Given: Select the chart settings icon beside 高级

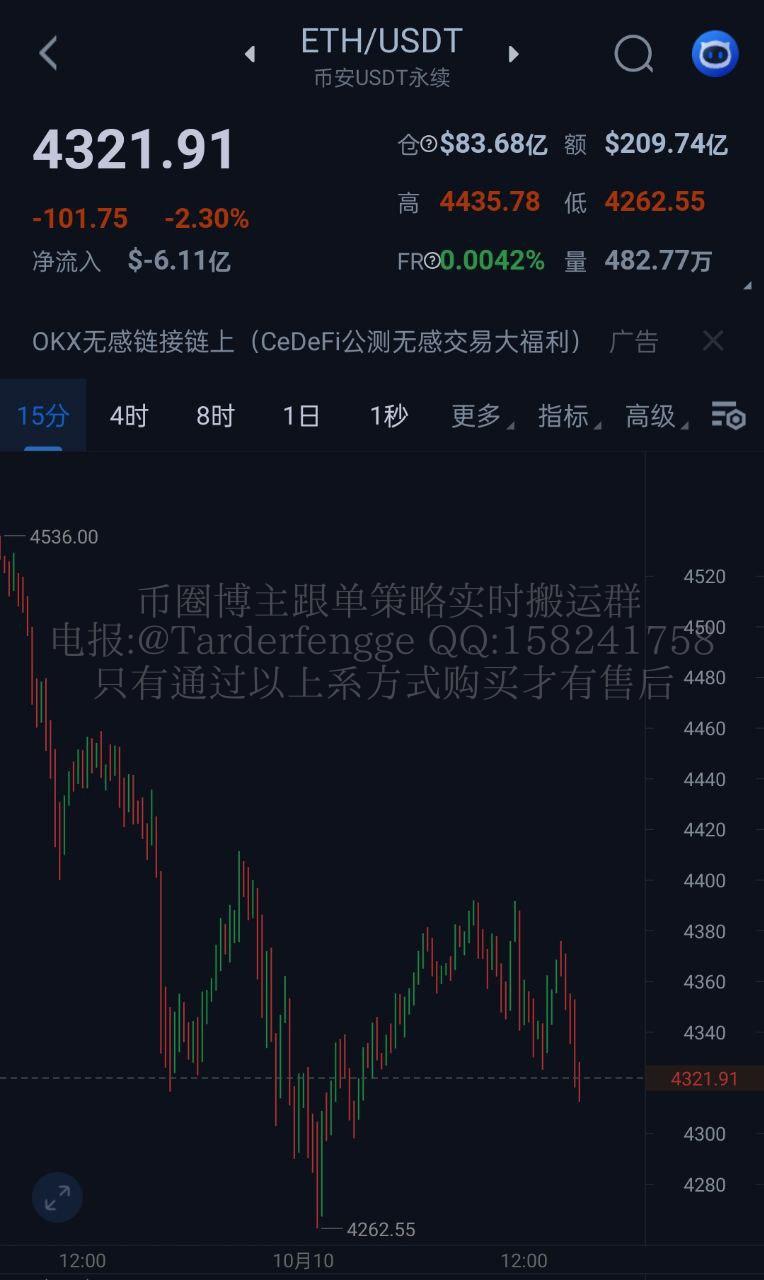Looking at the screenshot, I should click(729, 417).
